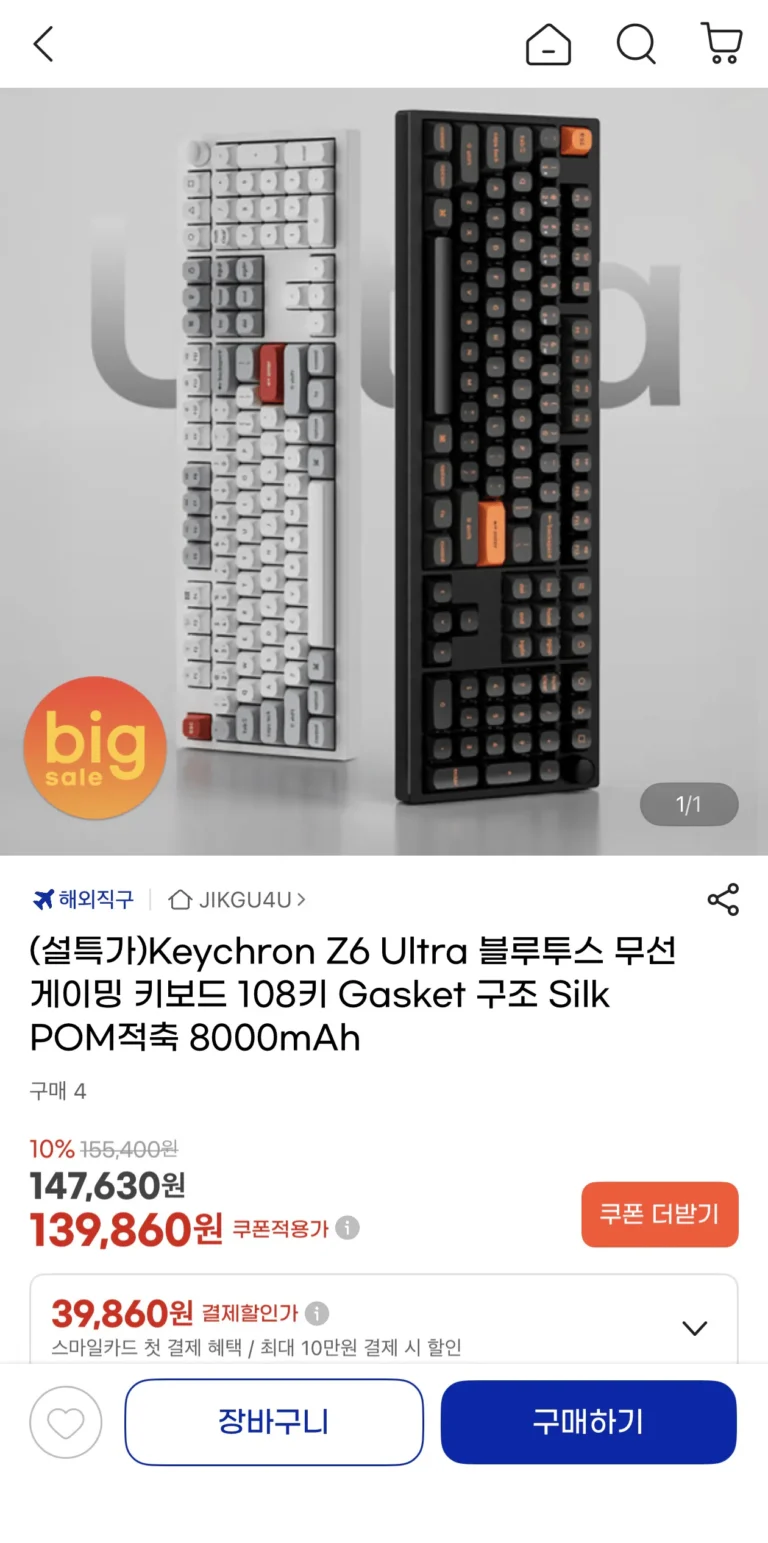Open the shopping cart icon
The height and width of the screenshot is (1543, 768).
coord(721,44)
